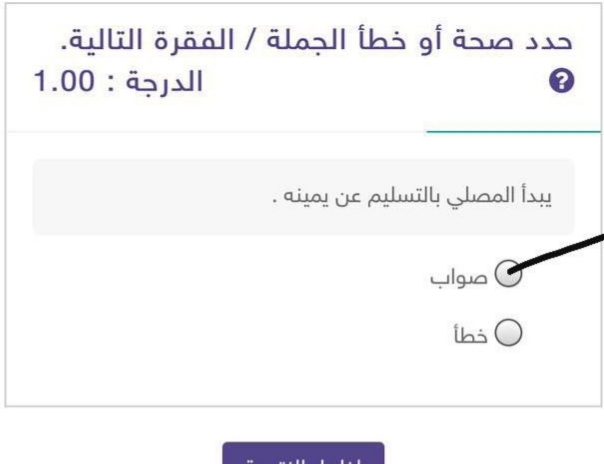Image resolution: width=604 pixels, height=464 pixels.
Task: Tap the purple button below the question
Action: tap(303, 455)
